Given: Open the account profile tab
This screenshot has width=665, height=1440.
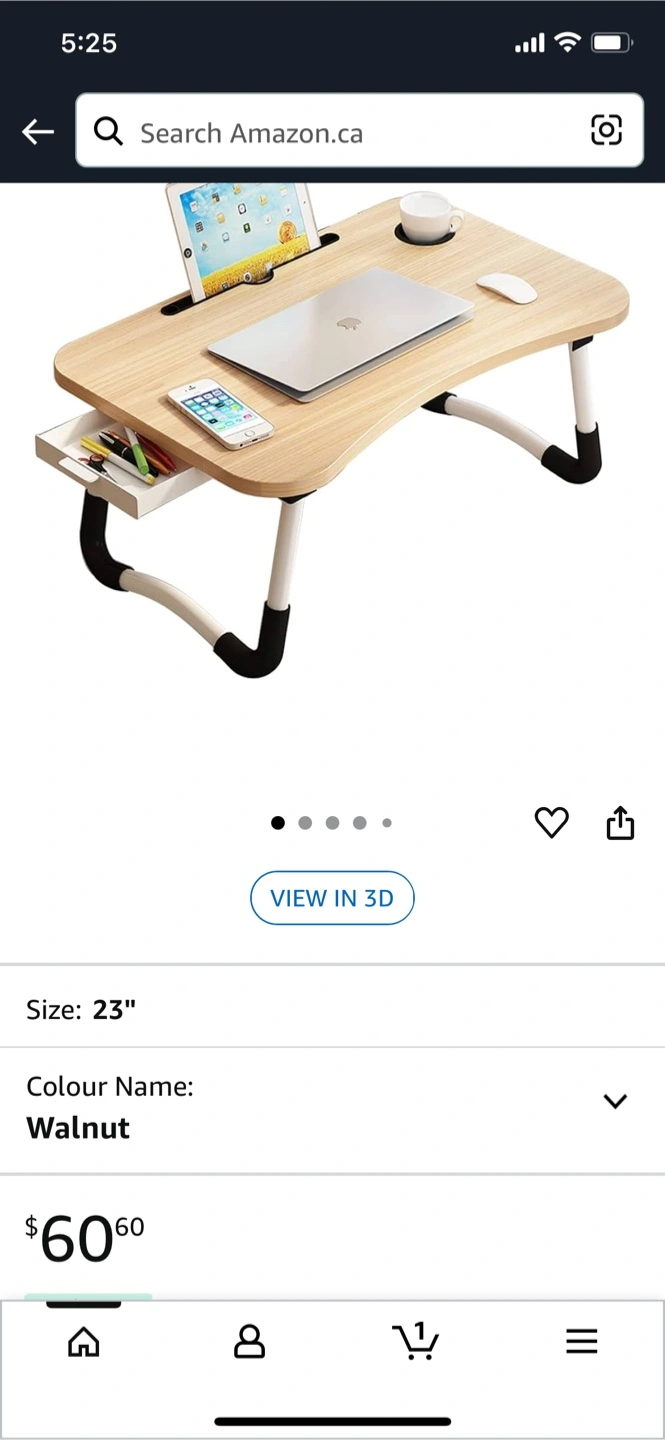Looking at the screenshot, I should [x=249, y=1341].
